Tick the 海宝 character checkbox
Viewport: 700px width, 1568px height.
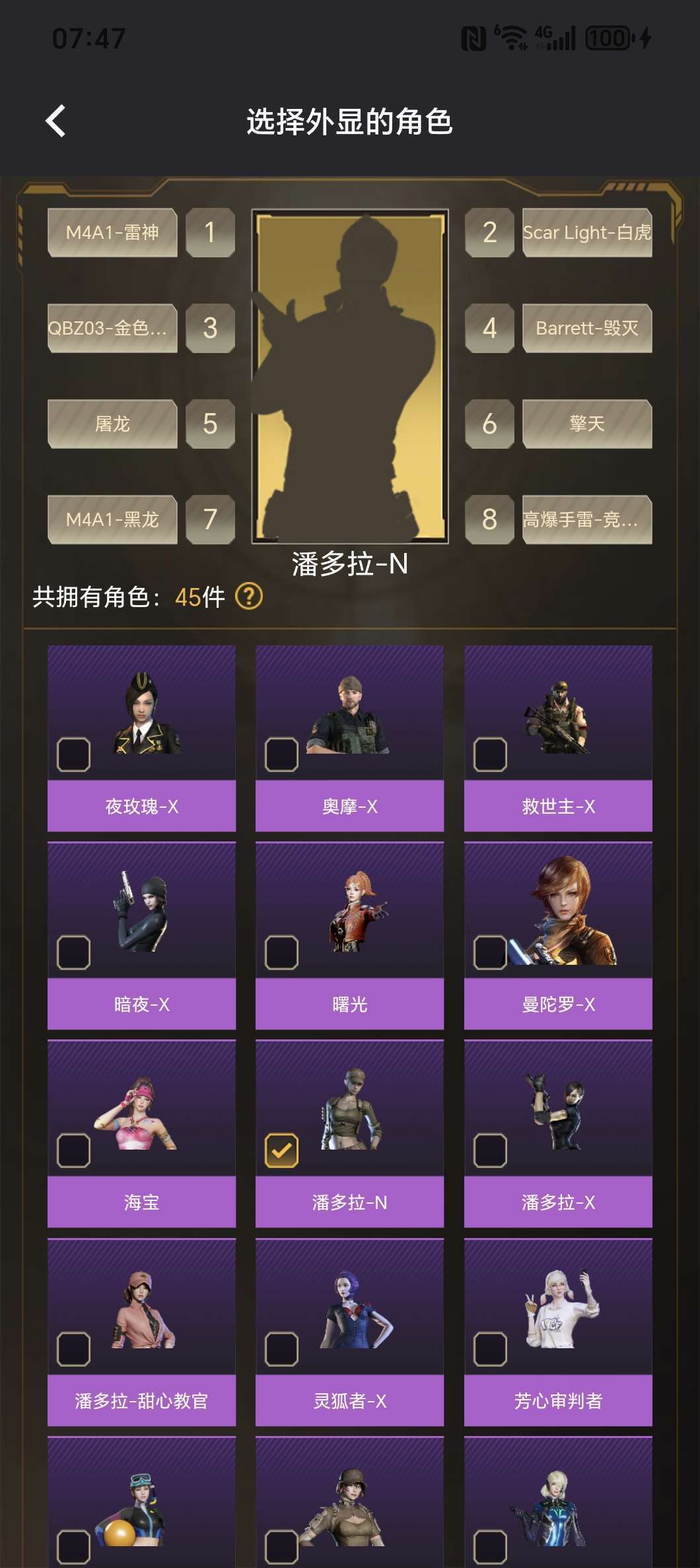click(x=73, y=1150)
